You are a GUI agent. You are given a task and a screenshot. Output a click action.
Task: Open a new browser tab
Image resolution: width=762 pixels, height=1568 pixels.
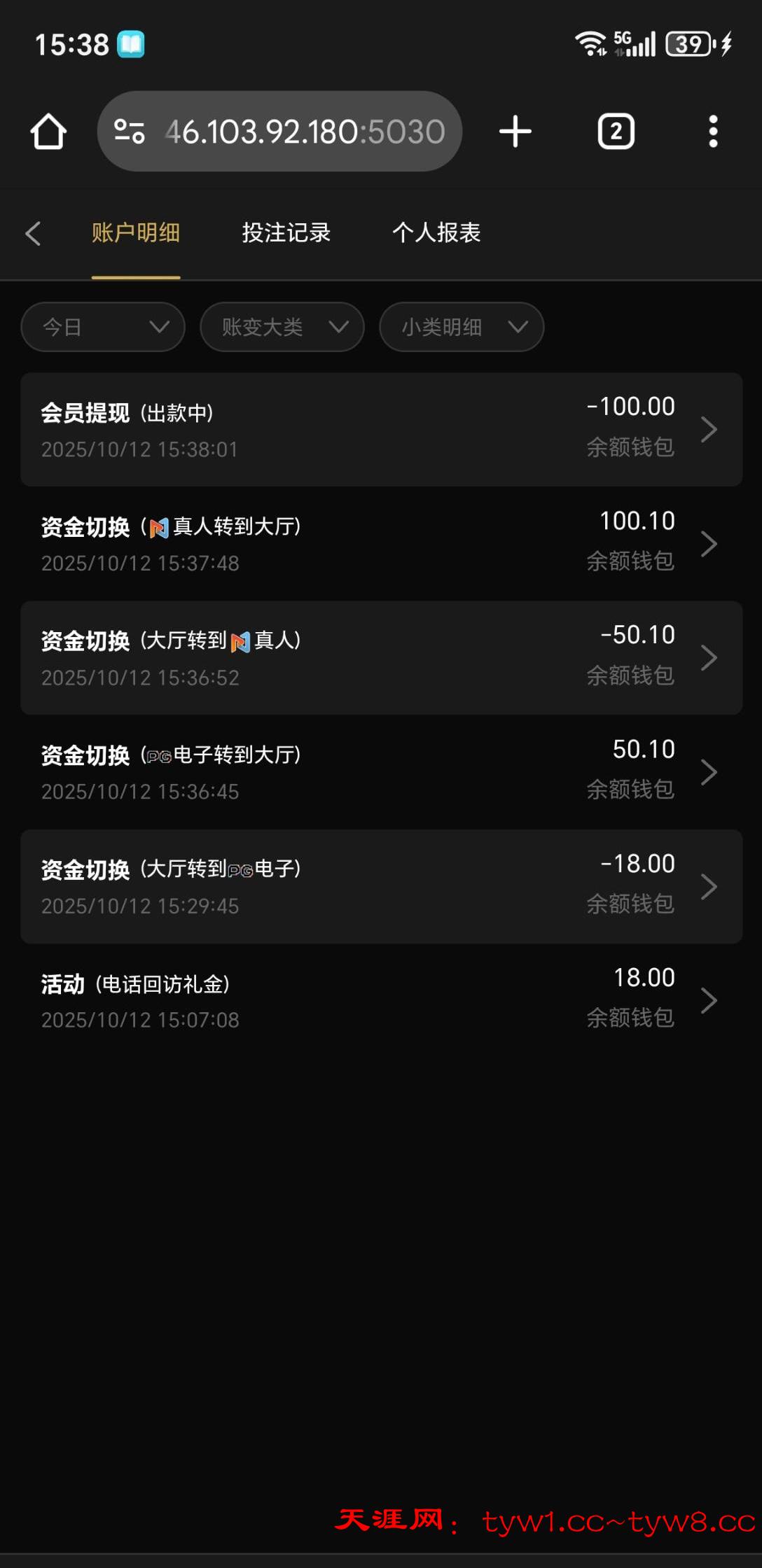(515, 132)
